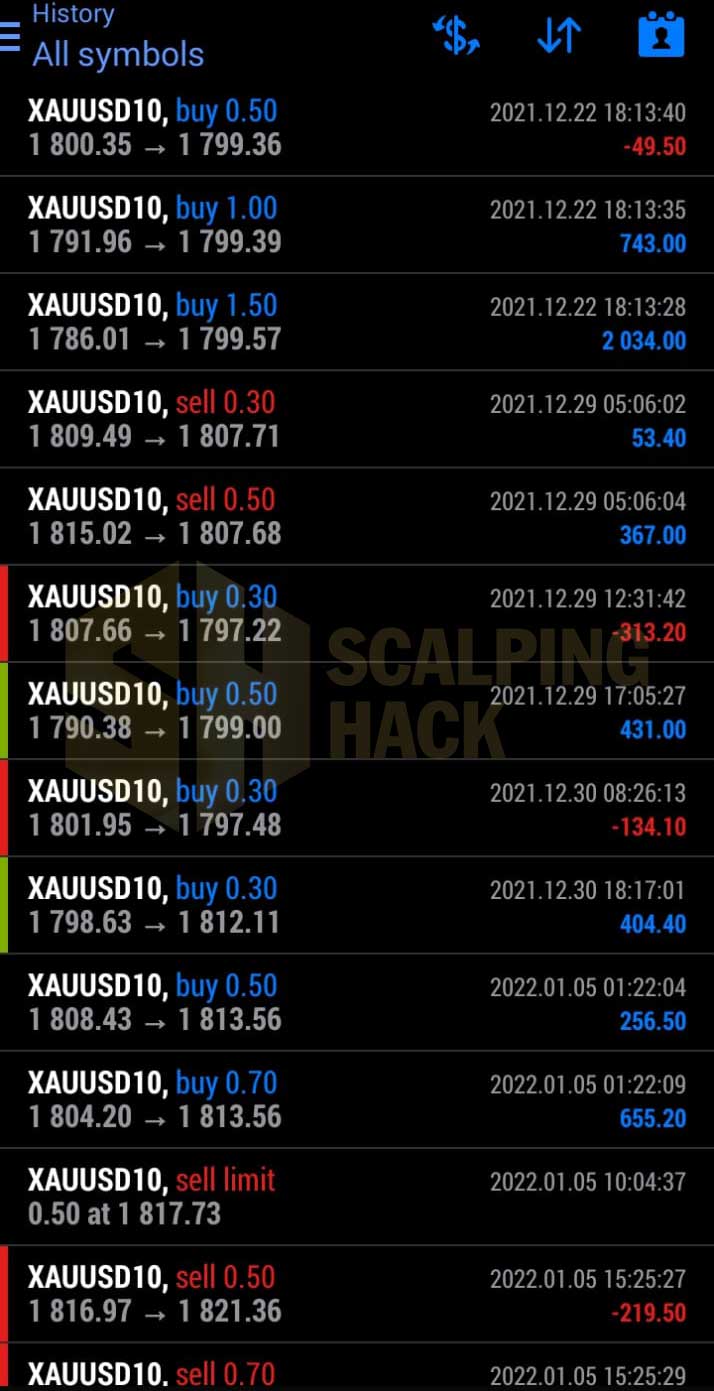Select the buy 1.50 trade with 2 034.00 profit
Viewport: 714px width, 1391px height.
(357, 322)
